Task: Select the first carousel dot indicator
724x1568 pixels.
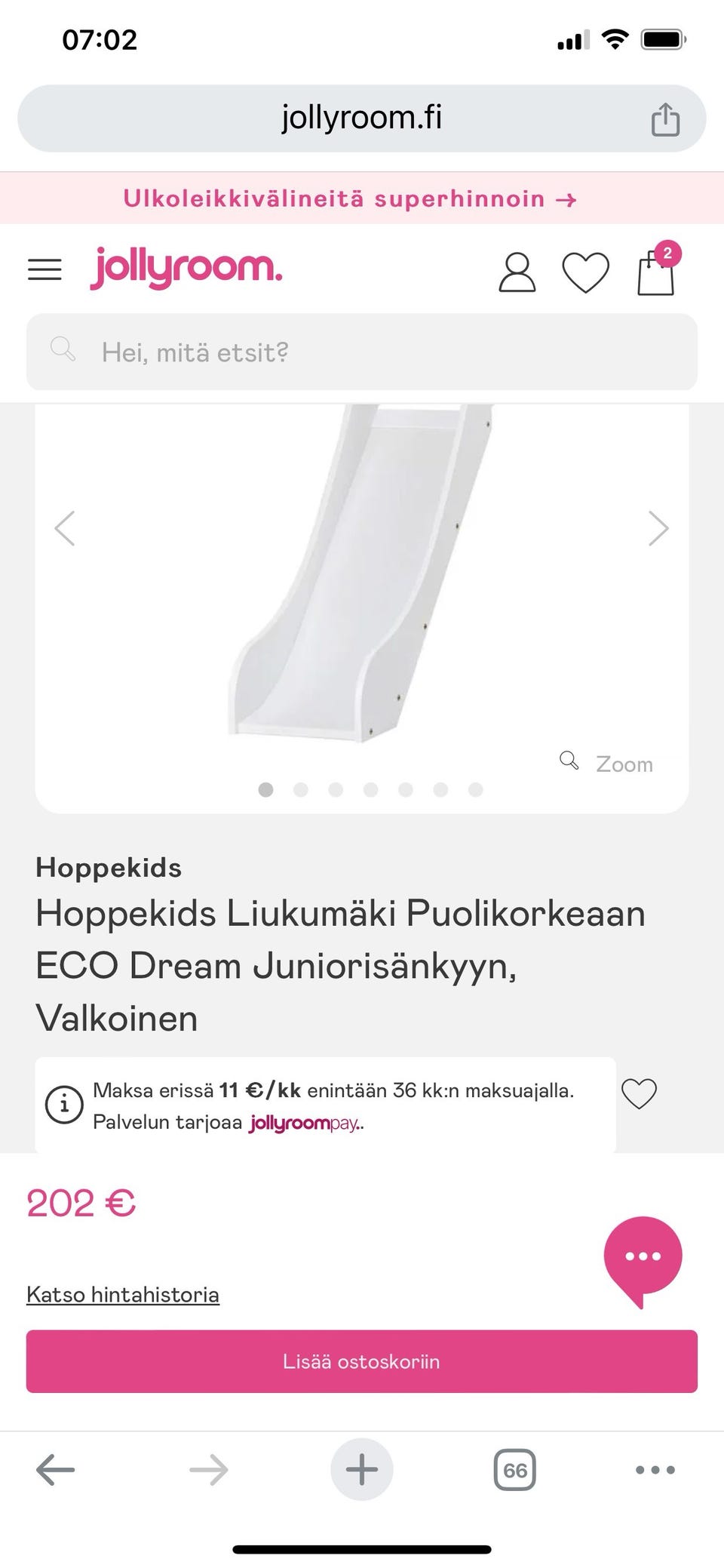Action: (x=265, y=789)
